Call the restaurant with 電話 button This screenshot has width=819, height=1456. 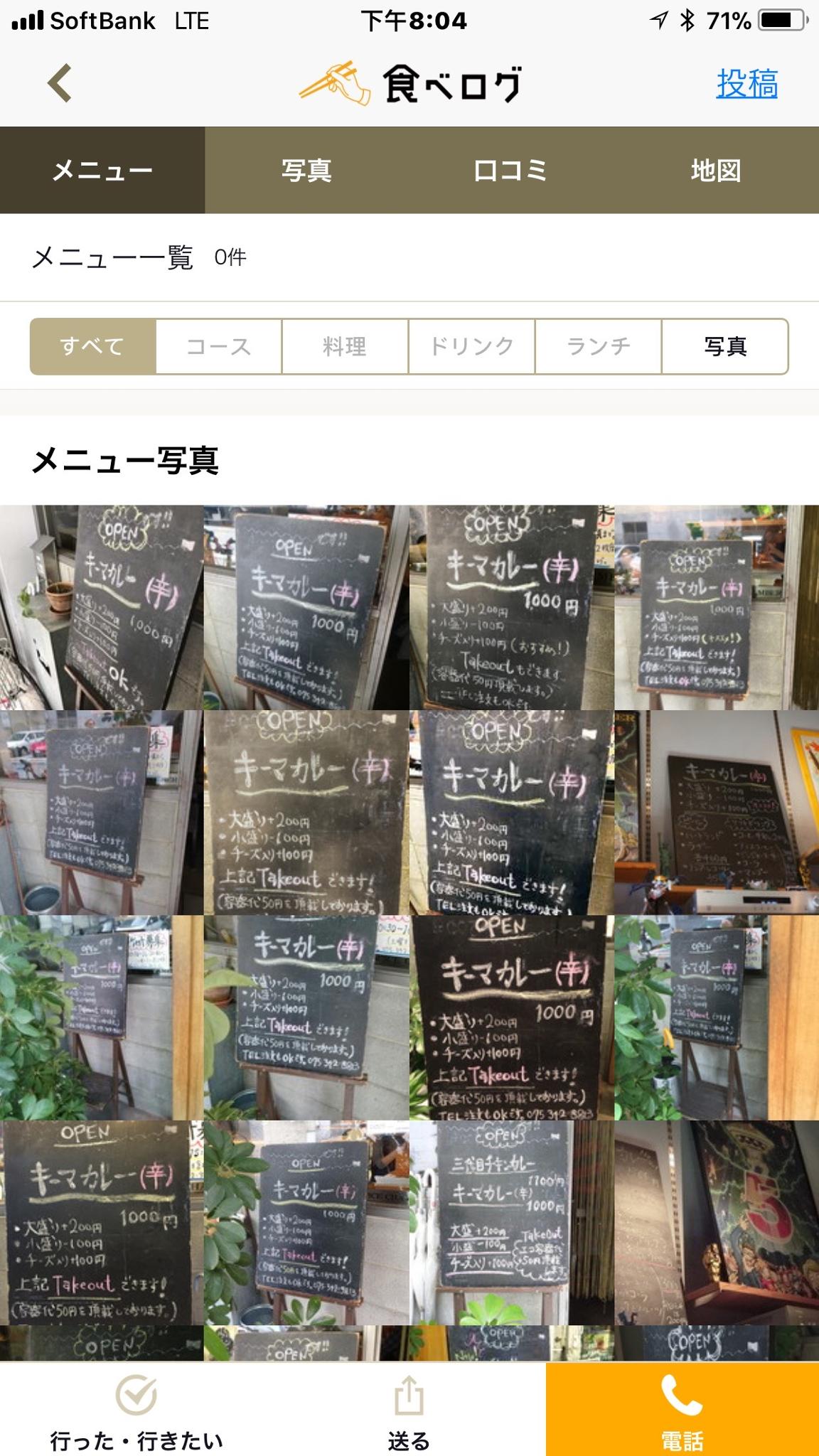(682, 1411)
